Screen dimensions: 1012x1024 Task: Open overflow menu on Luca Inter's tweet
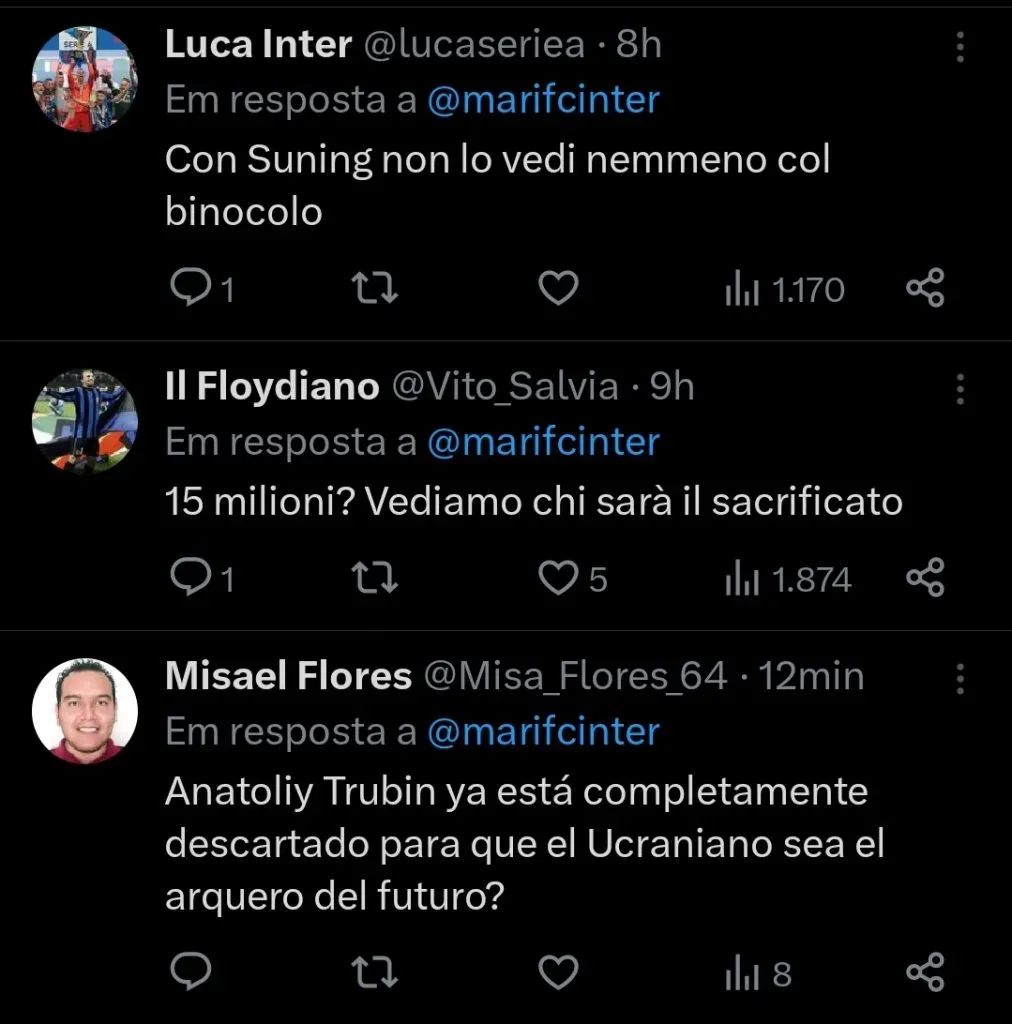coord(960,47)
